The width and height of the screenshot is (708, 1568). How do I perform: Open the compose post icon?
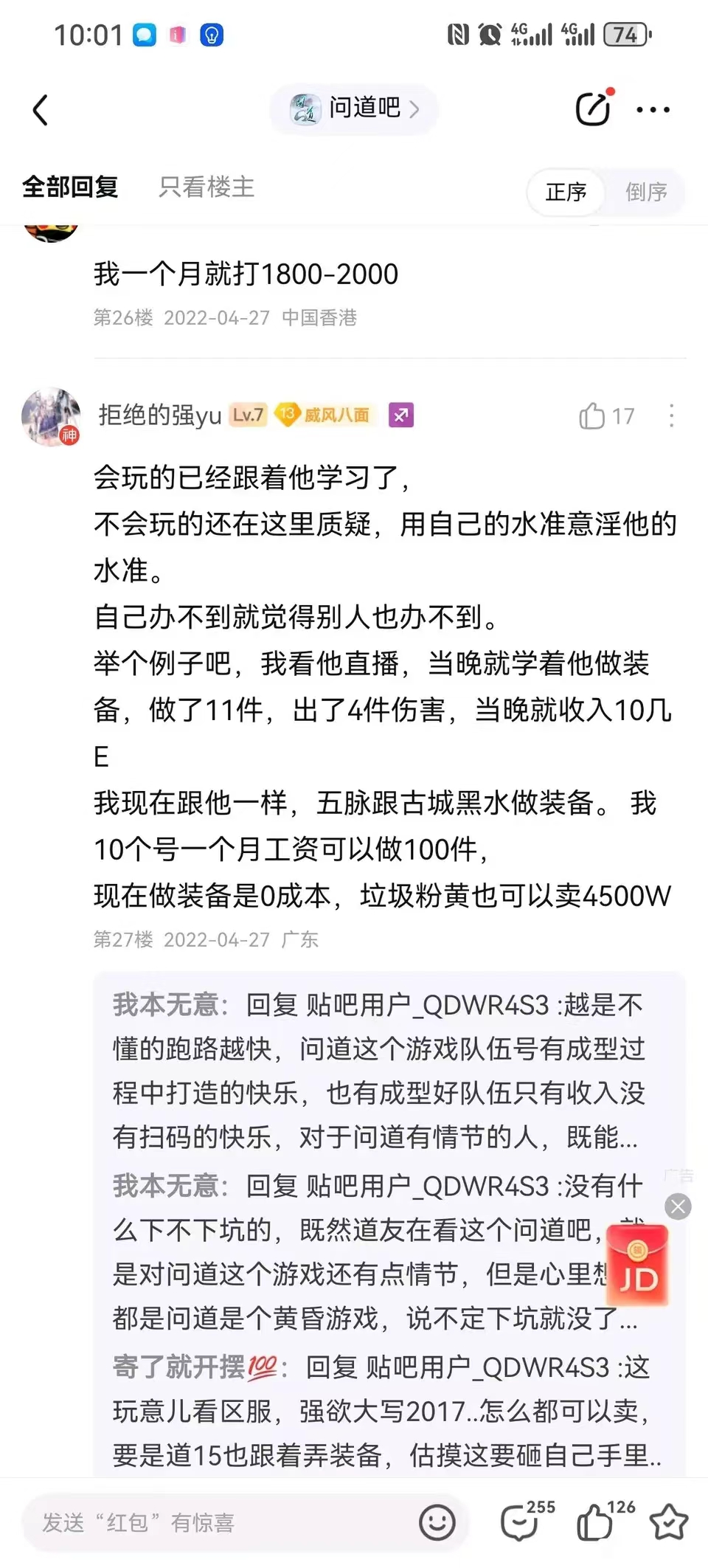[x=592, y=109]
